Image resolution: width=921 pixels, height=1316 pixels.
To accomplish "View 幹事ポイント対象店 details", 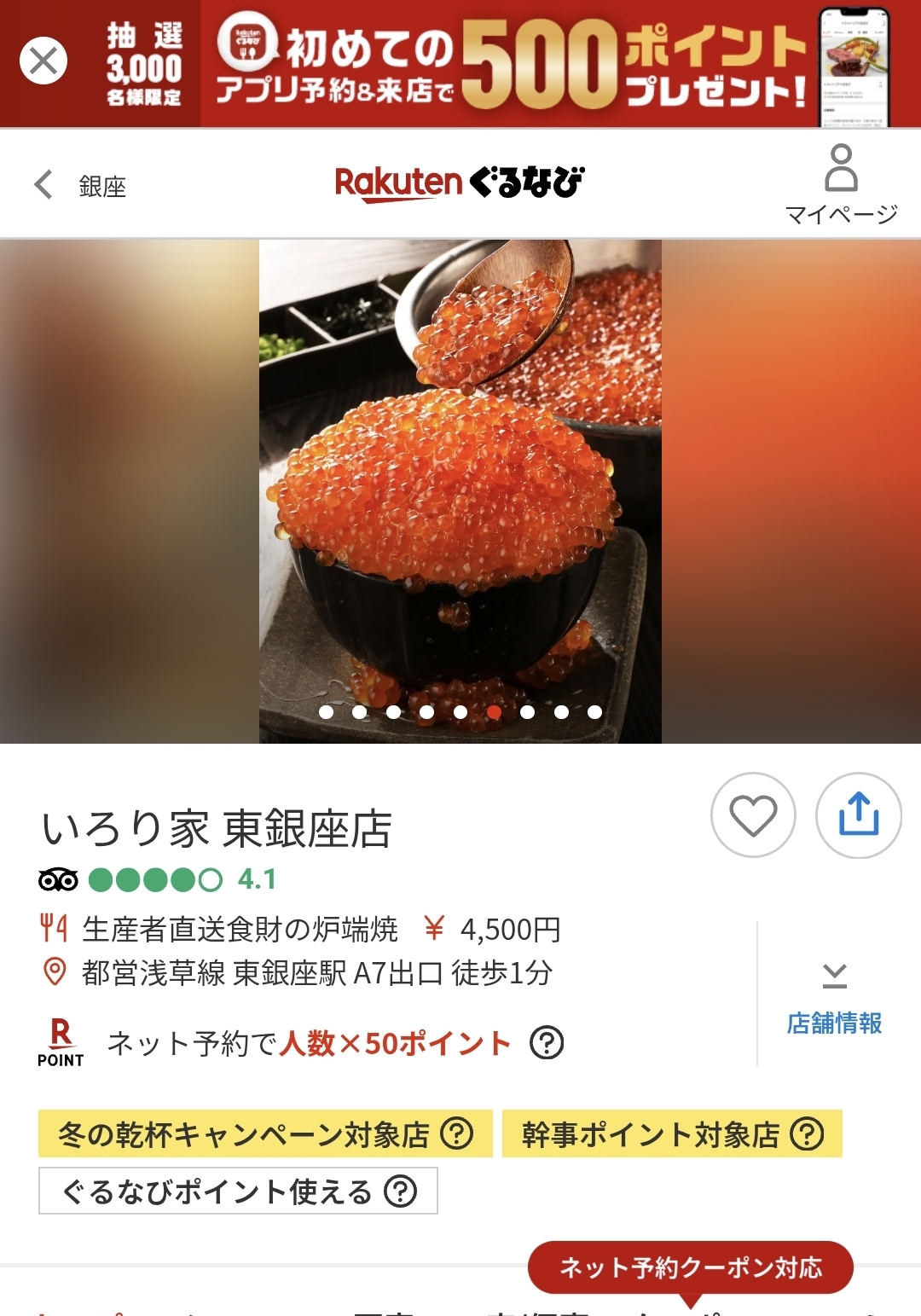I will coord(672,1133).
